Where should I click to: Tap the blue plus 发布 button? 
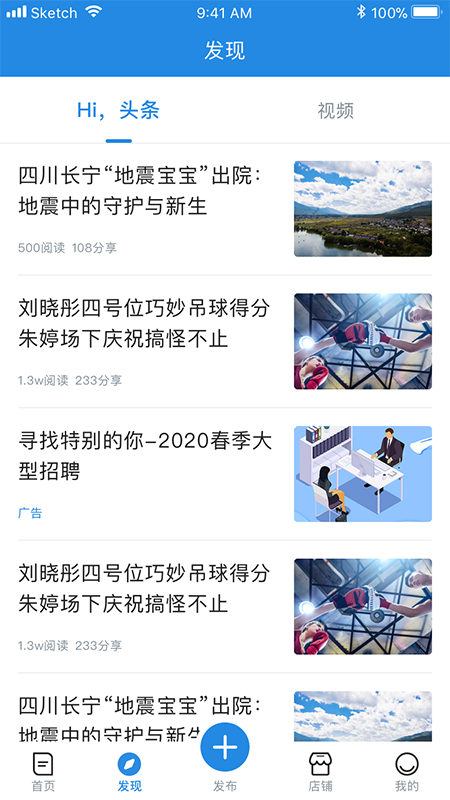[225, 747]
